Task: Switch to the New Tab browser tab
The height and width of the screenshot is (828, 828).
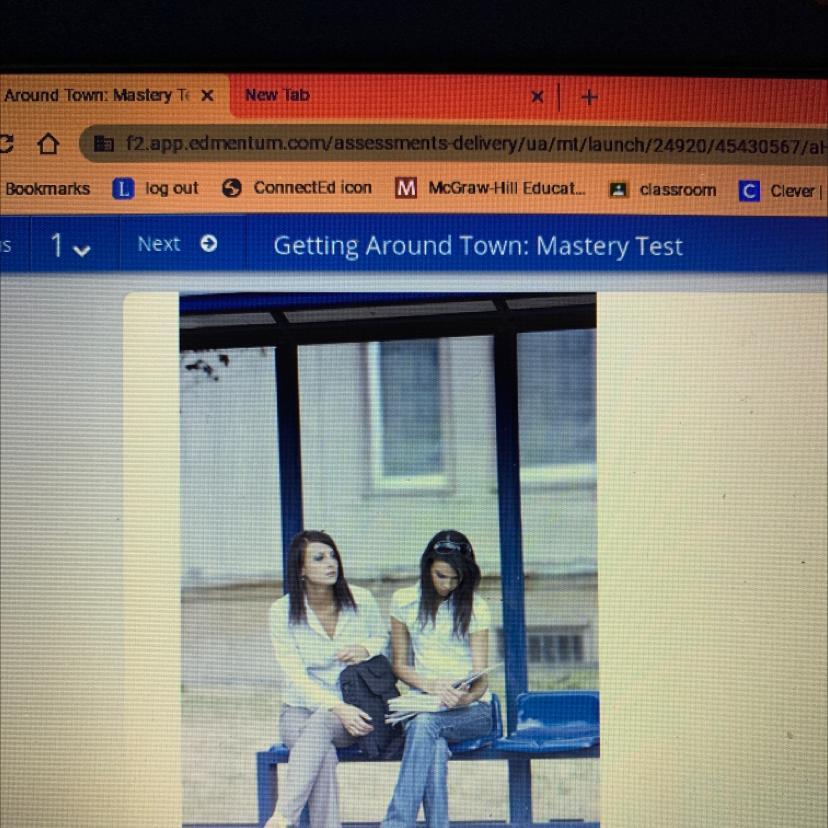Action: [380, 96]
